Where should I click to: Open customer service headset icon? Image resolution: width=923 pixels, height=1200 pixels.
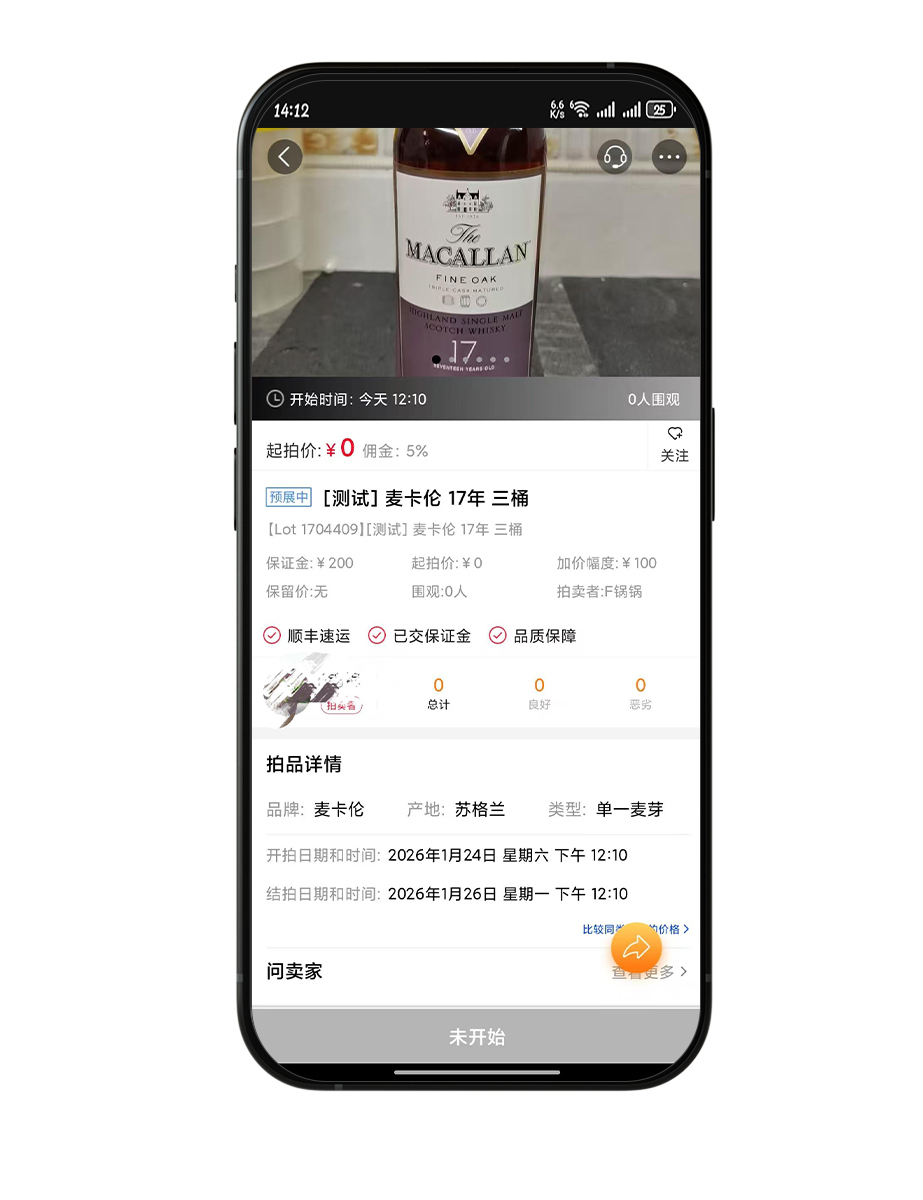pyautogui.click(x=615, y=157)
